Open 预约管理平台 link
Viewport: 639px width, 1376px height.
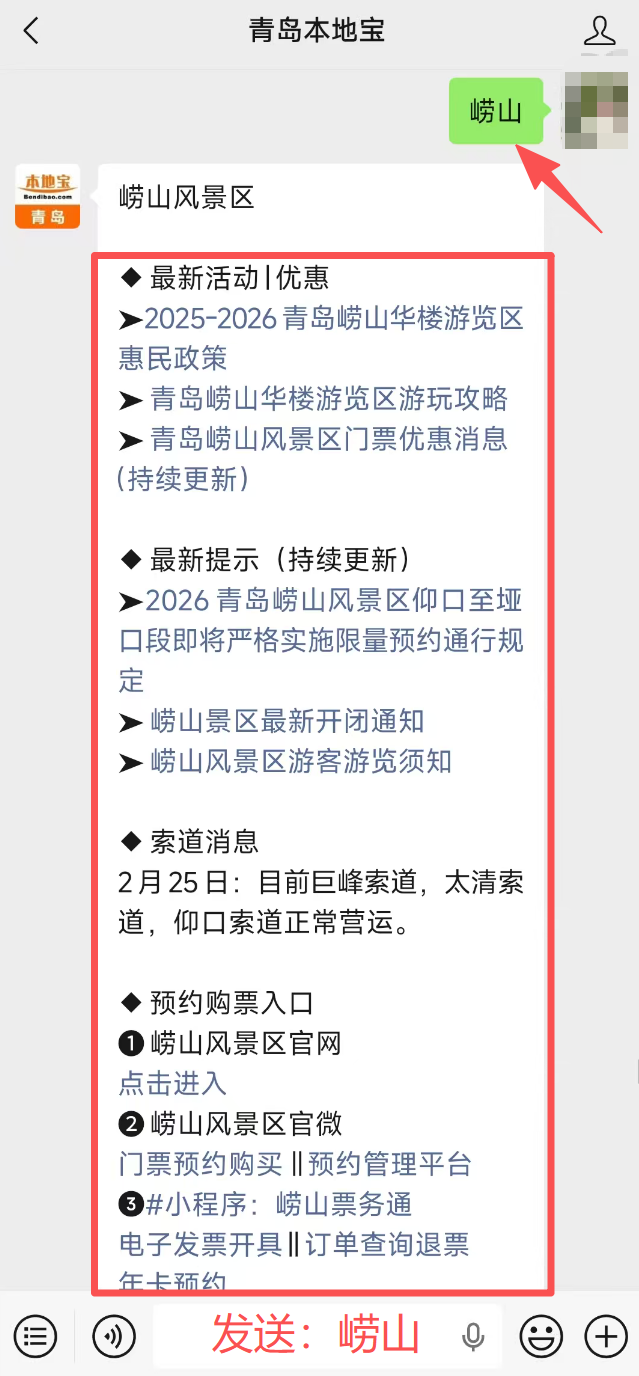click(x=390, y=1164)
